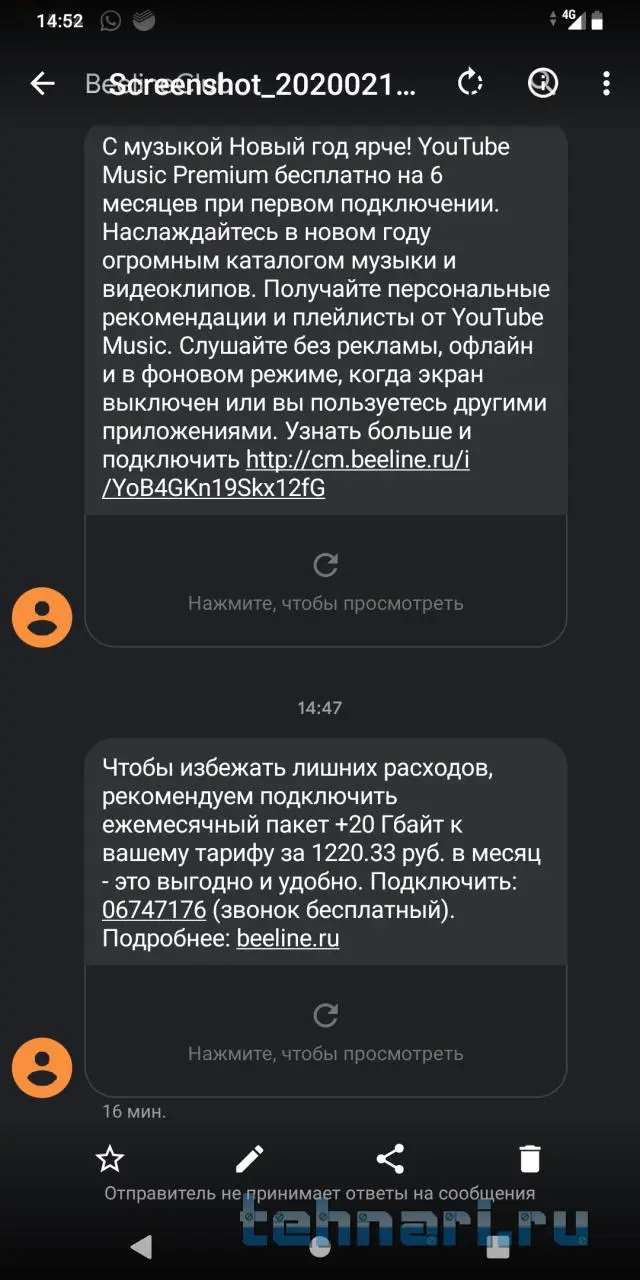Go back using the top arrow
Viewport: 640px width, 1280px height.
click(x=42, y=84)
